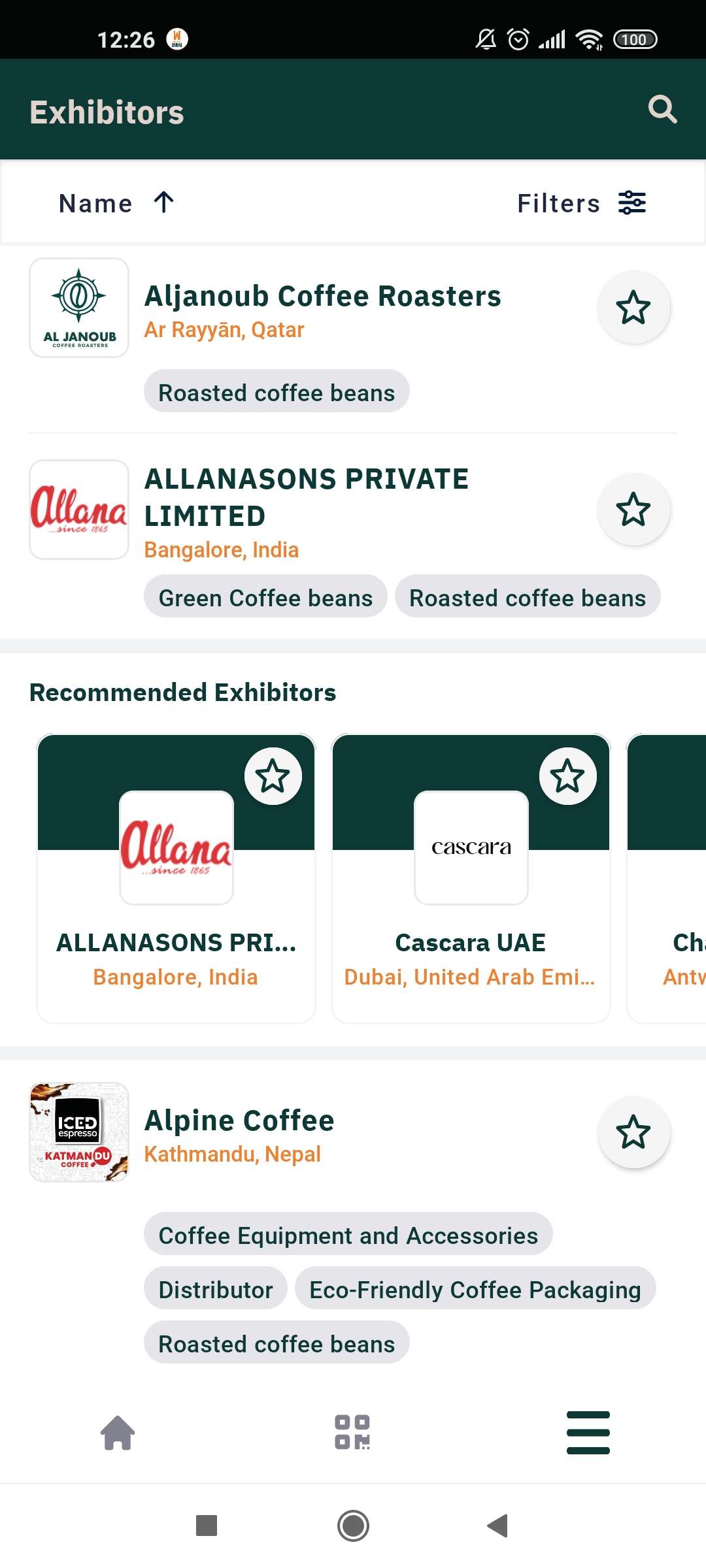Image resolution: width=706 pixels, height=1568 pixels.
Task: Select the Roasted coffee beans tag under Aljanoub
Action: (277, 391)
